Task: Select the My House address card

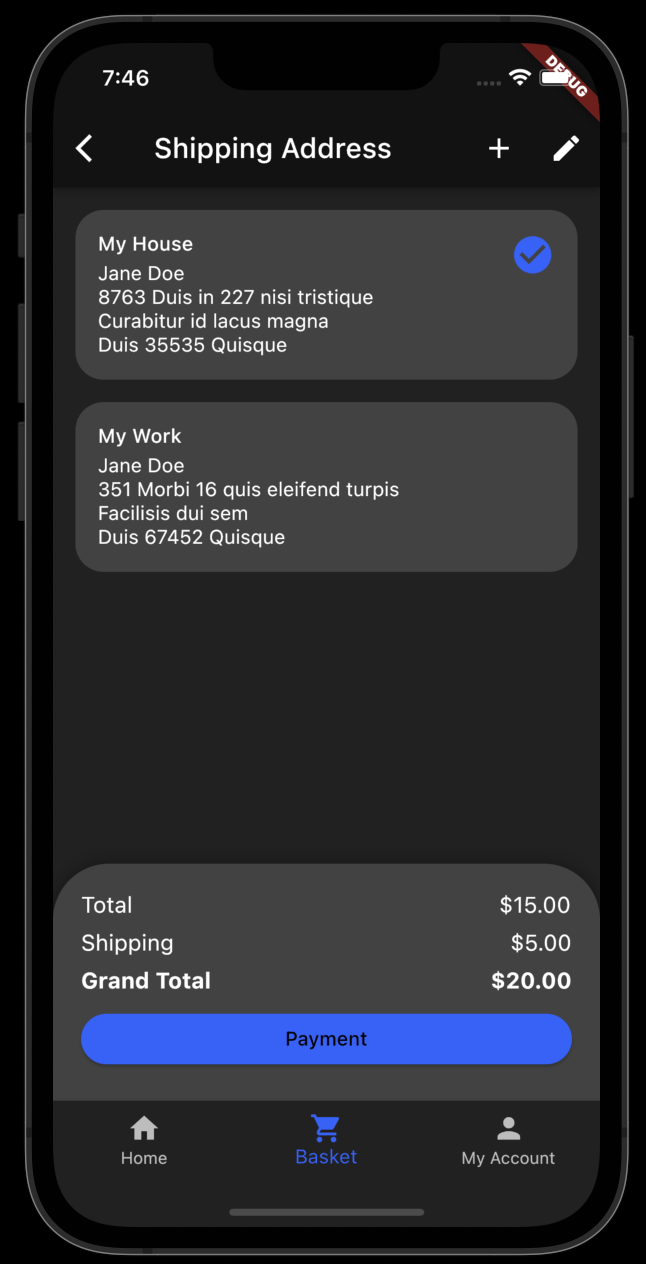Action: click(326, 294)
